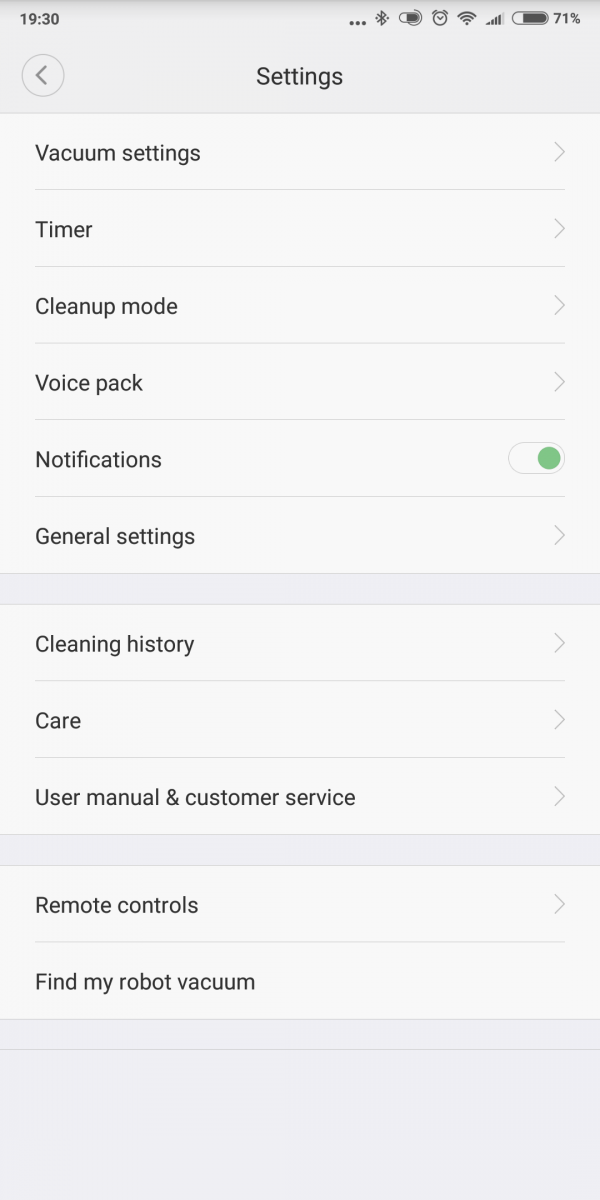View Cleaning history

point(300,644)
